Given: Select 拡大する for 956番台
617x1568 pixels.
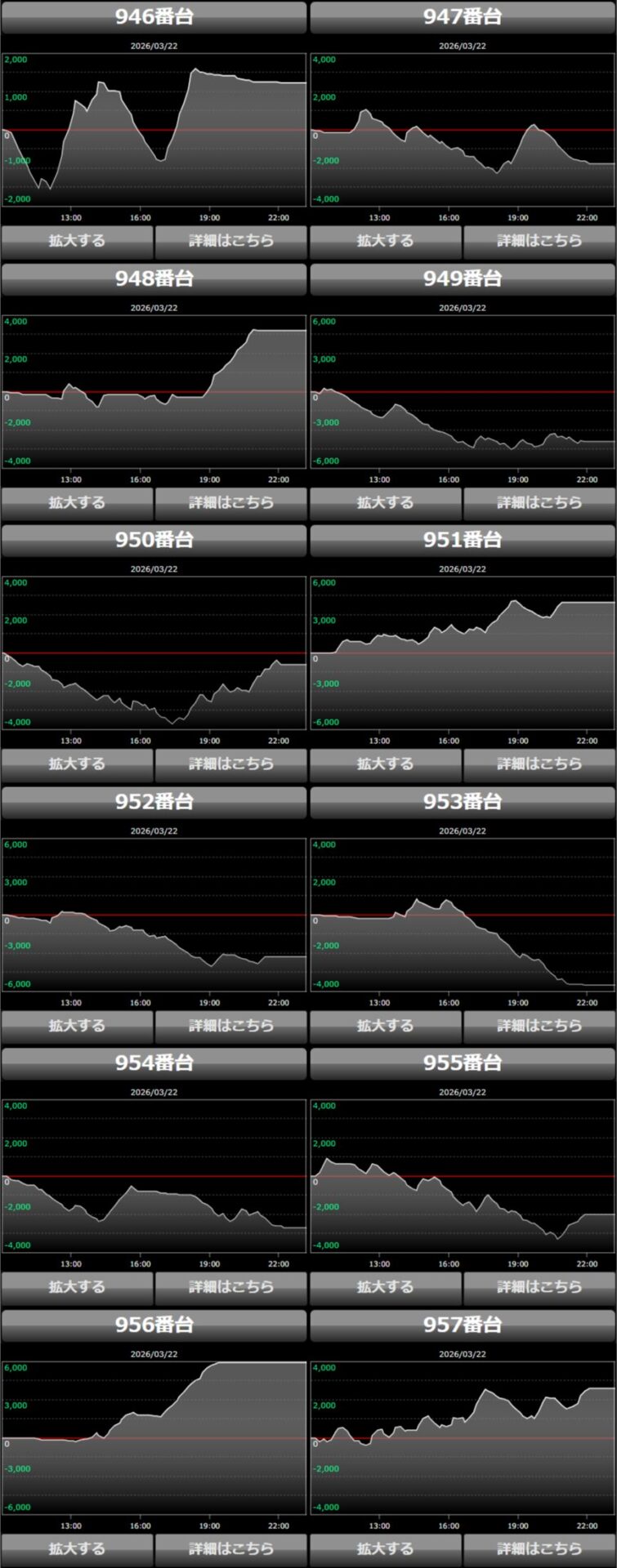Looking at the screenshot, I should (x=77, y=1548).
